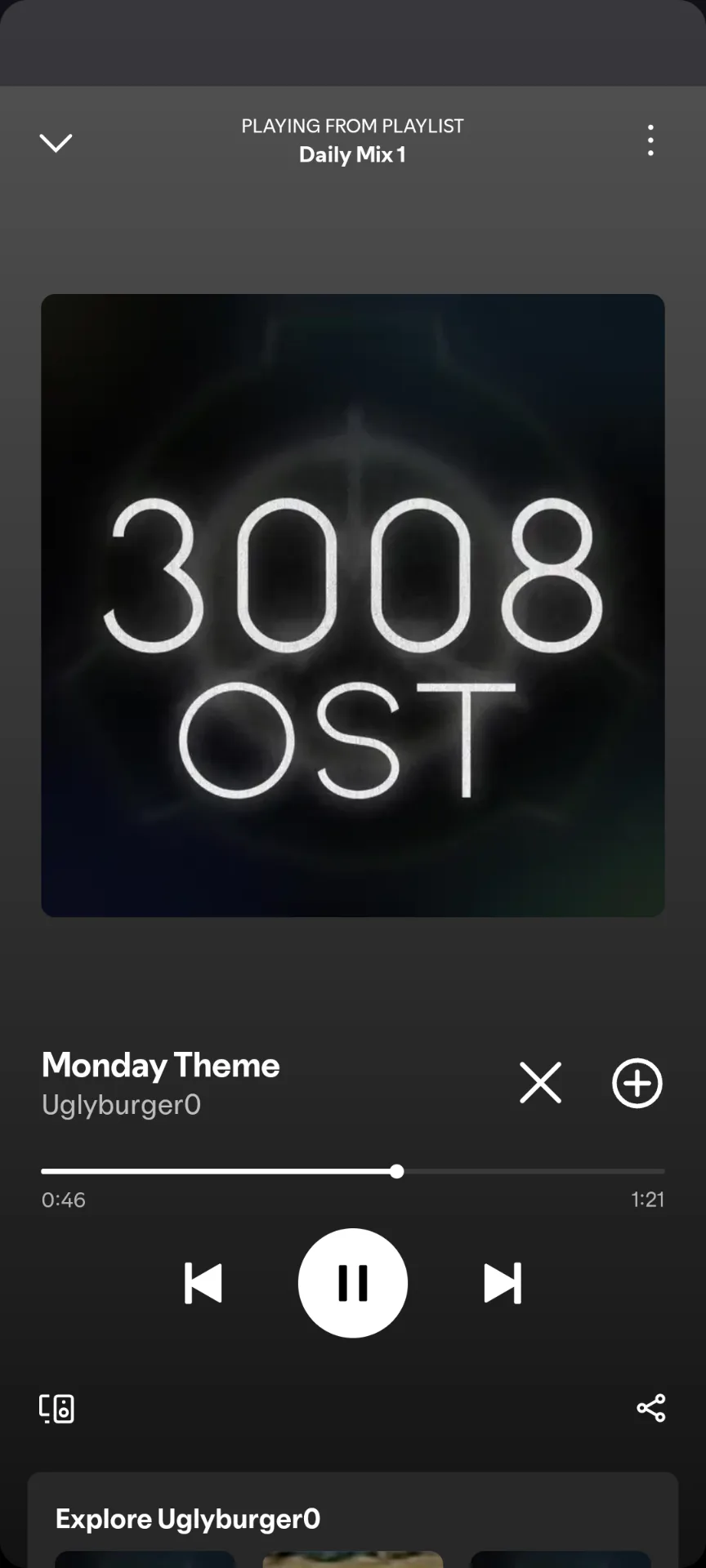
Task: Hide this song with the X icon
Action: (x=540, y=1083)
